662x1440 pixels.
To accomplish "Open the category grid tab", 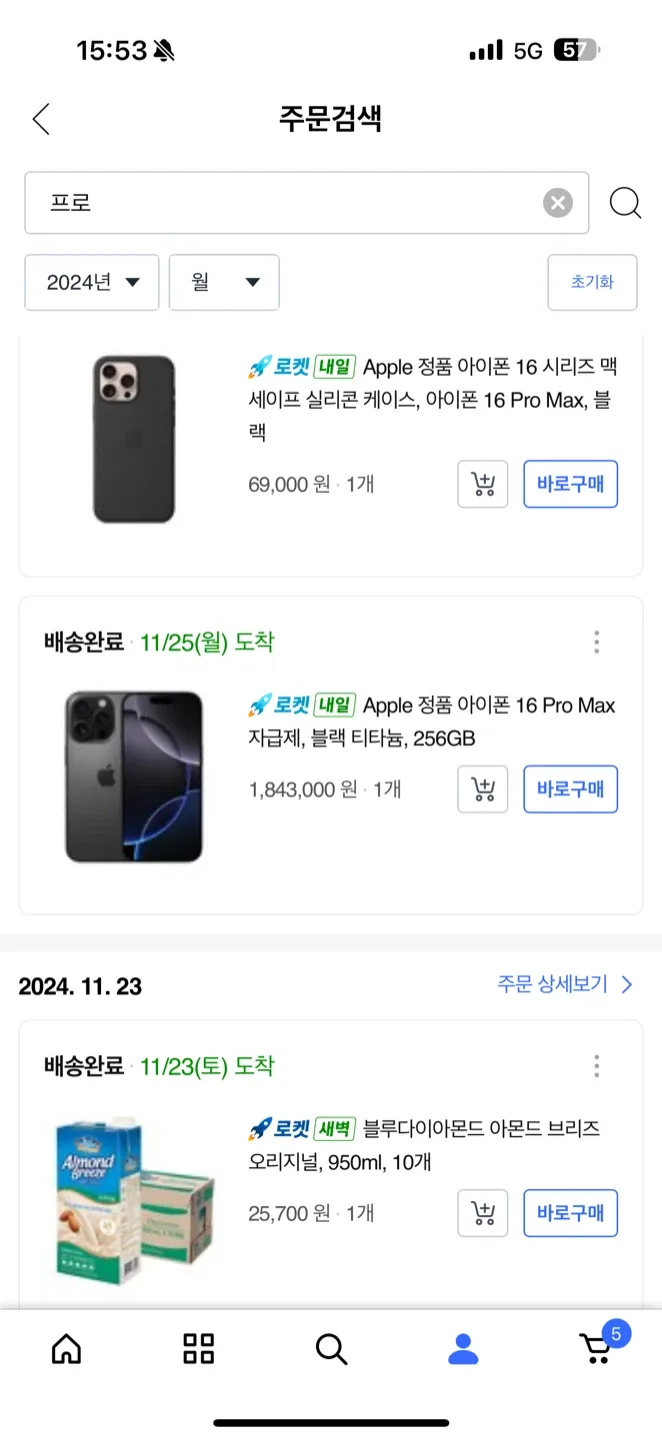I will [x=199, y=1349].
